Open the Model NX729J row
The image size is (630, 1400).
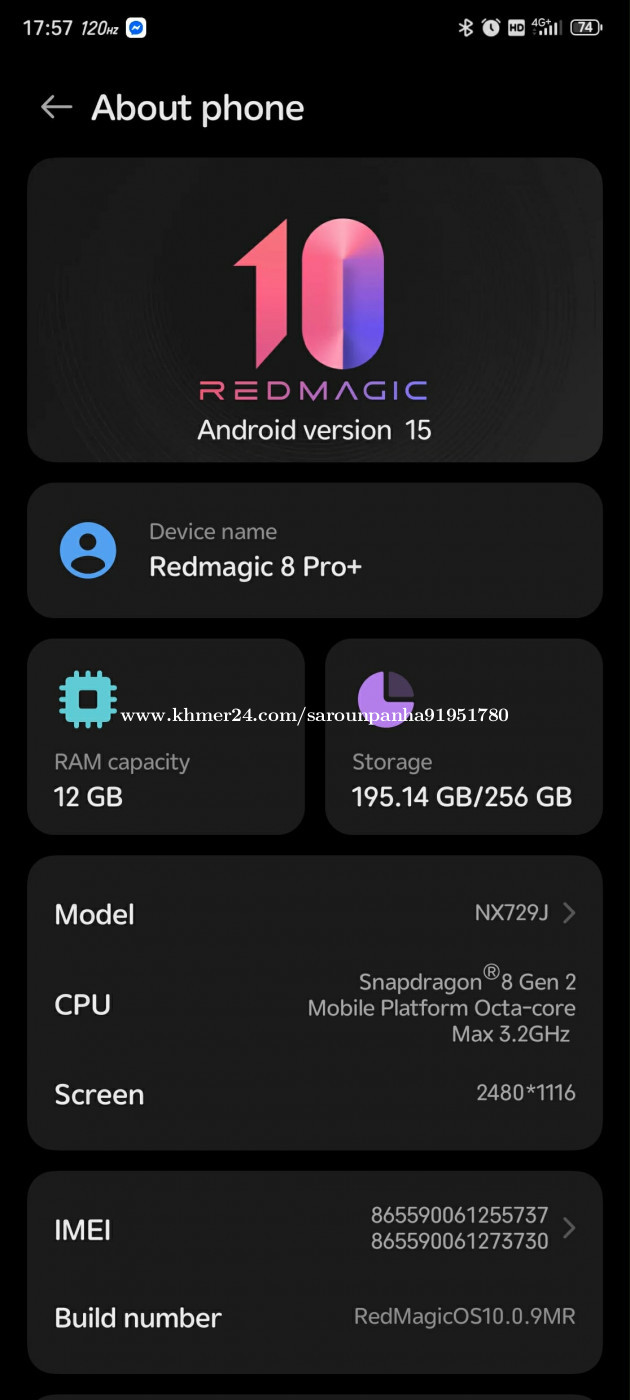tap(315, 913)
